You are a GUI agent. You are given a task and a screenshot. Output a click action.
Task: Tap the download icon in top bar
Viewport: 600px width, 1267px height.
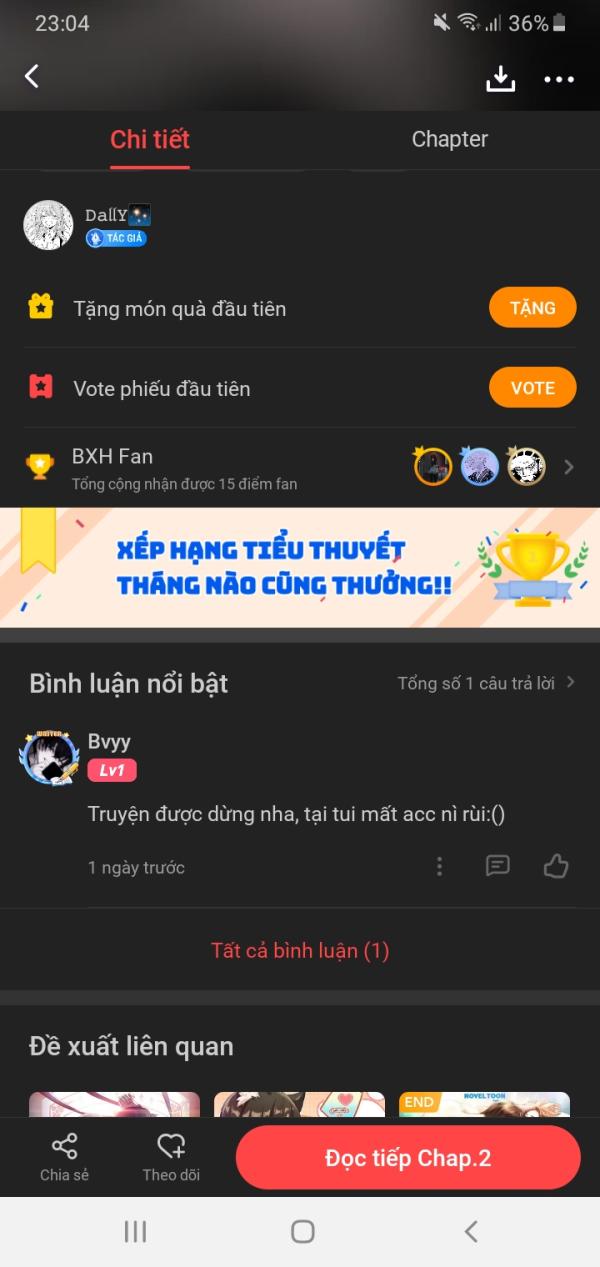(500, 79)
